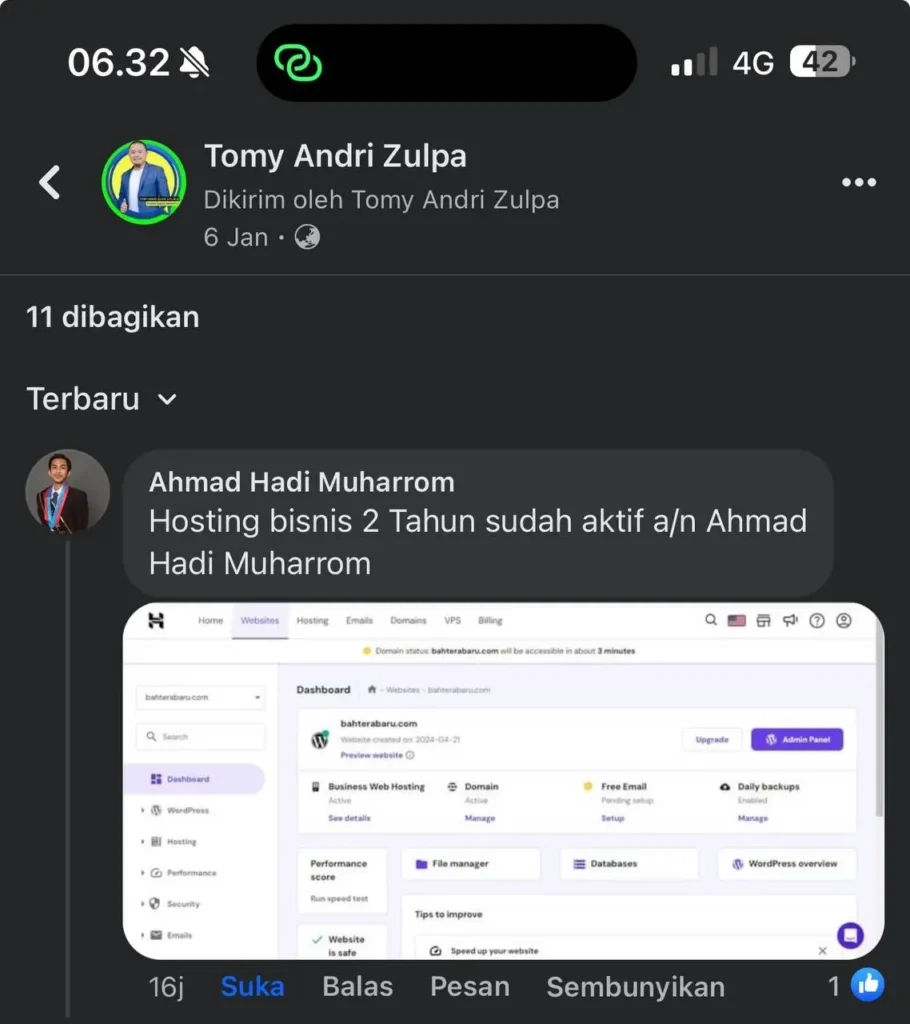Tap Suka on Ahmad's comment
The image size is (910, 1024).
[x=252, y=987]
